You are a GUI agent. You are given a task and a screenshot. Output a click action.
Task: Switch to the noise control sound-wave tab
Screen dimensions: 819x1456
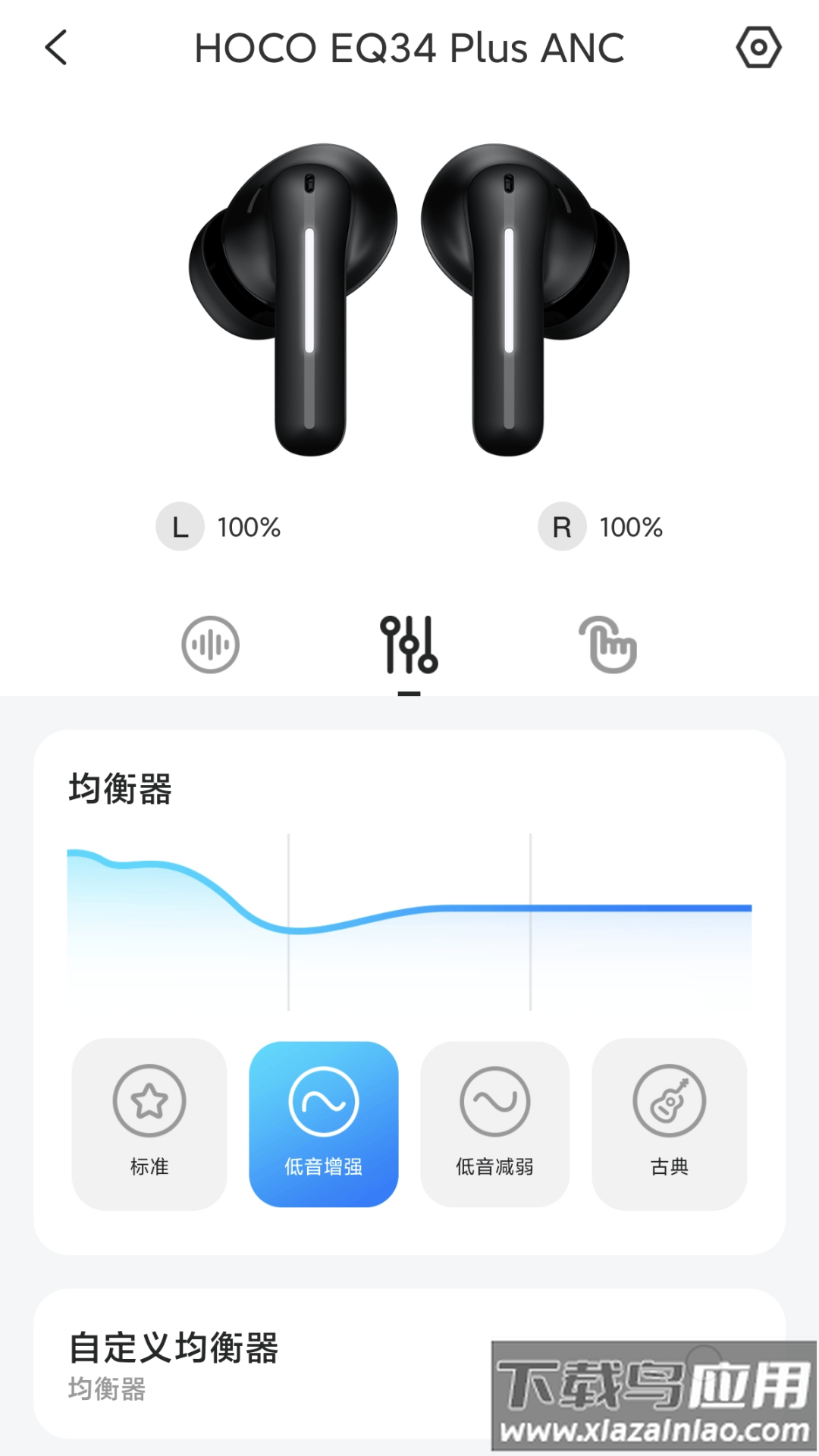point(210,645)
